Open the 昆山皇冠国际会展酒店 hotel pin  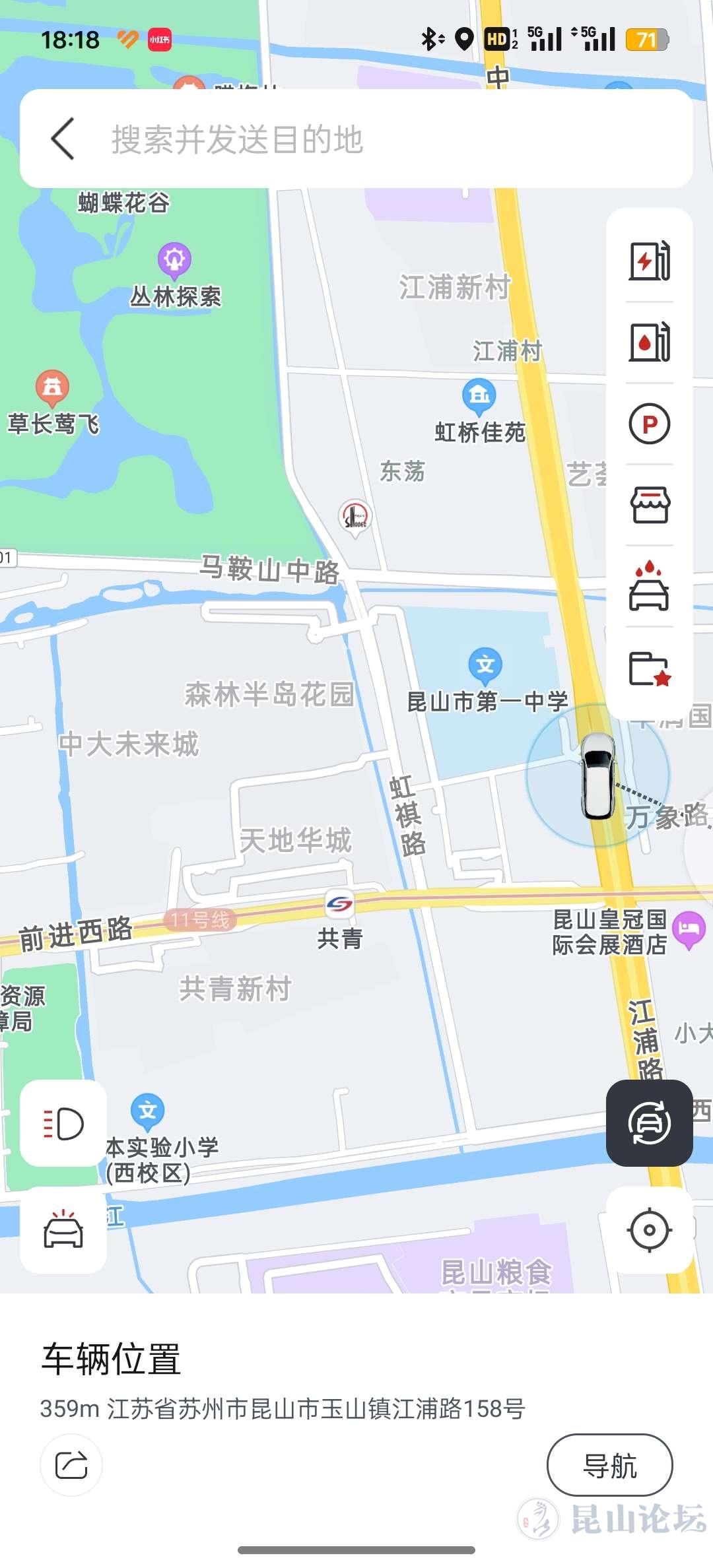coord(689,929)
